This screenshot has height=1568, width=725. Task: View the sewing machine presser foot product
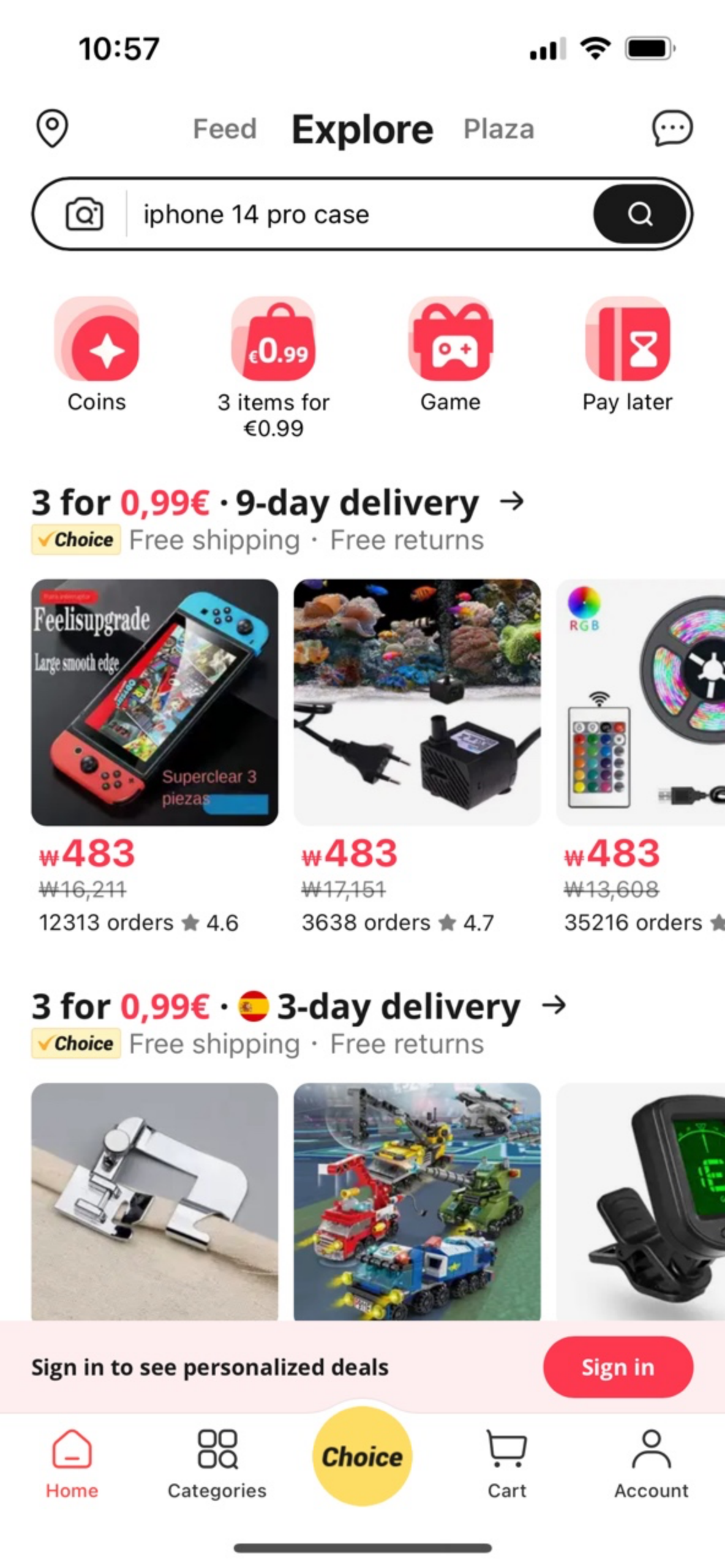coord(154,1200)
